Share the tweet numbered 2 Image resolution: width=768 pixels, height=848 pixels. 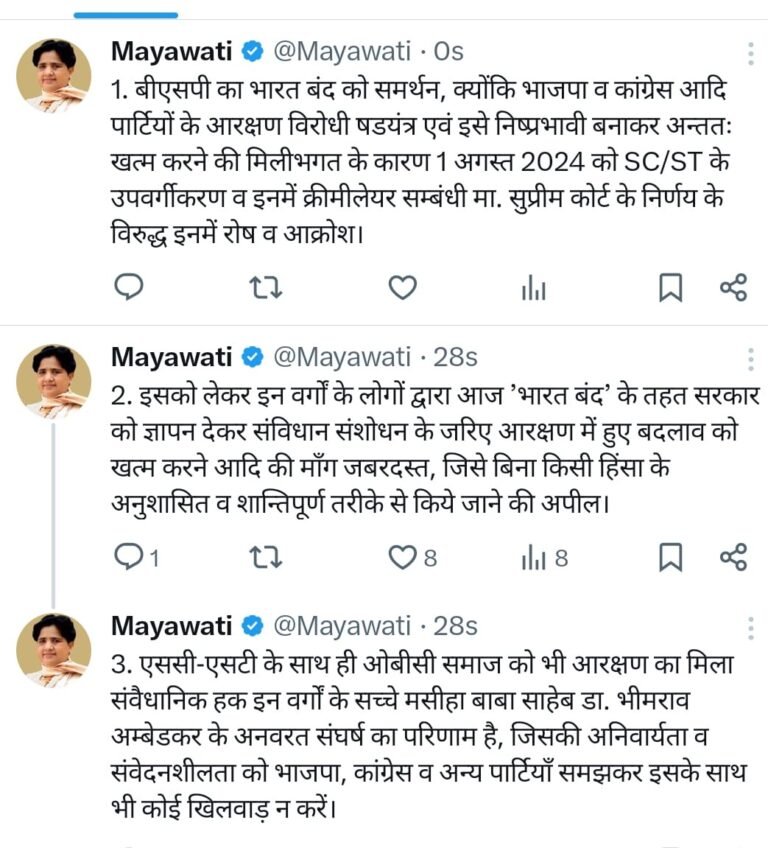point(733,557)
